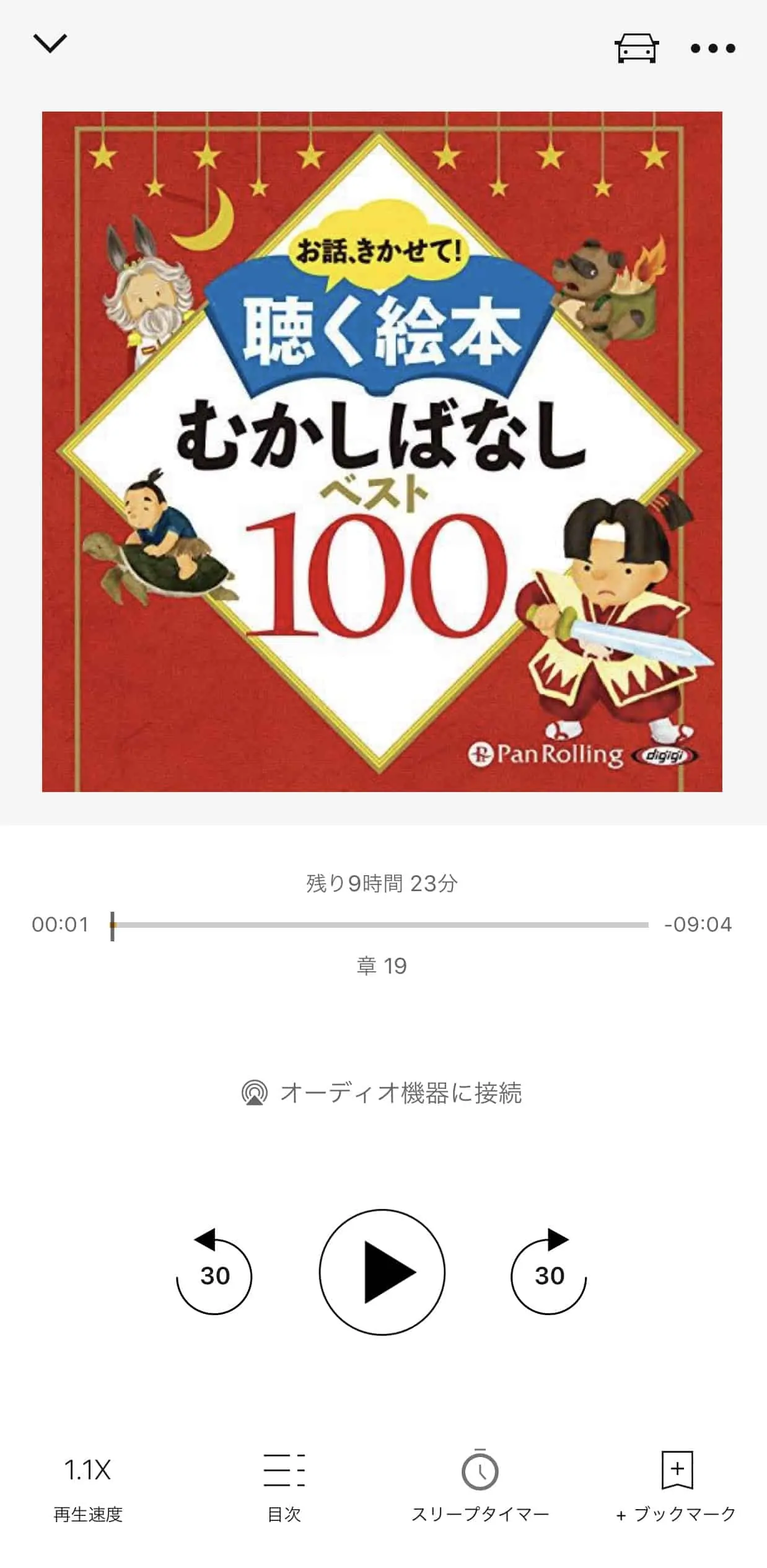Open the three-dot overflow menu
This screenshot has height=1568, width=767.
click(x=713, y=48)
